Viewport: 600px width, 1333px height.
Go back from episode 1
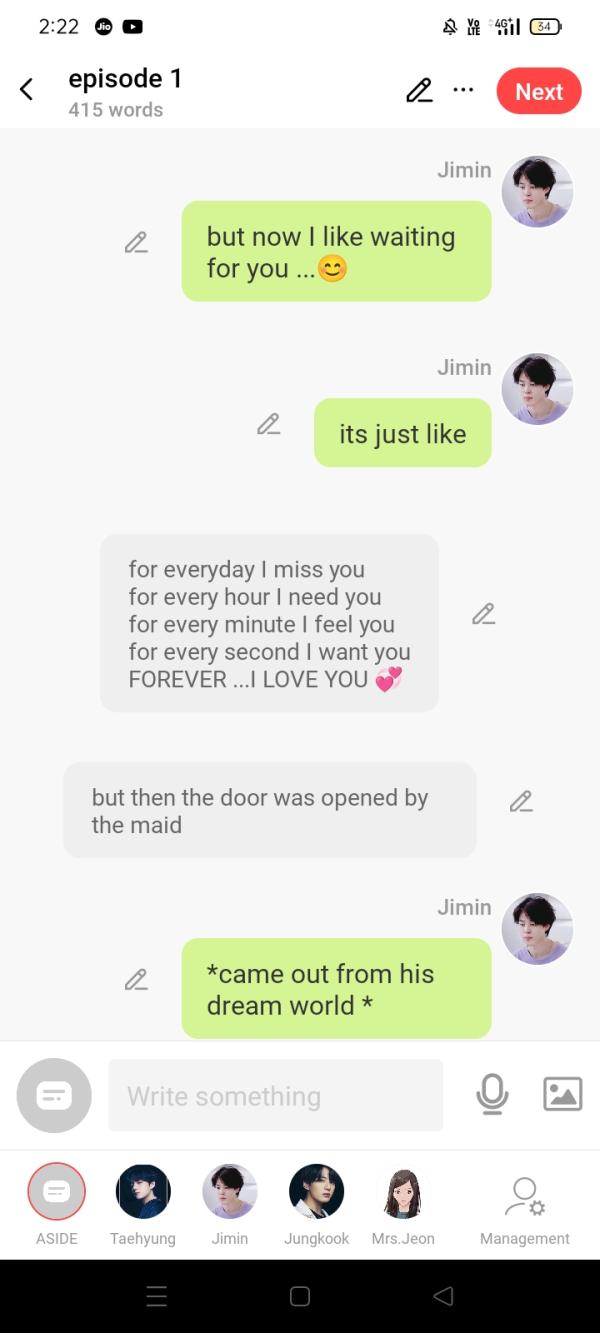pos(27,90)
